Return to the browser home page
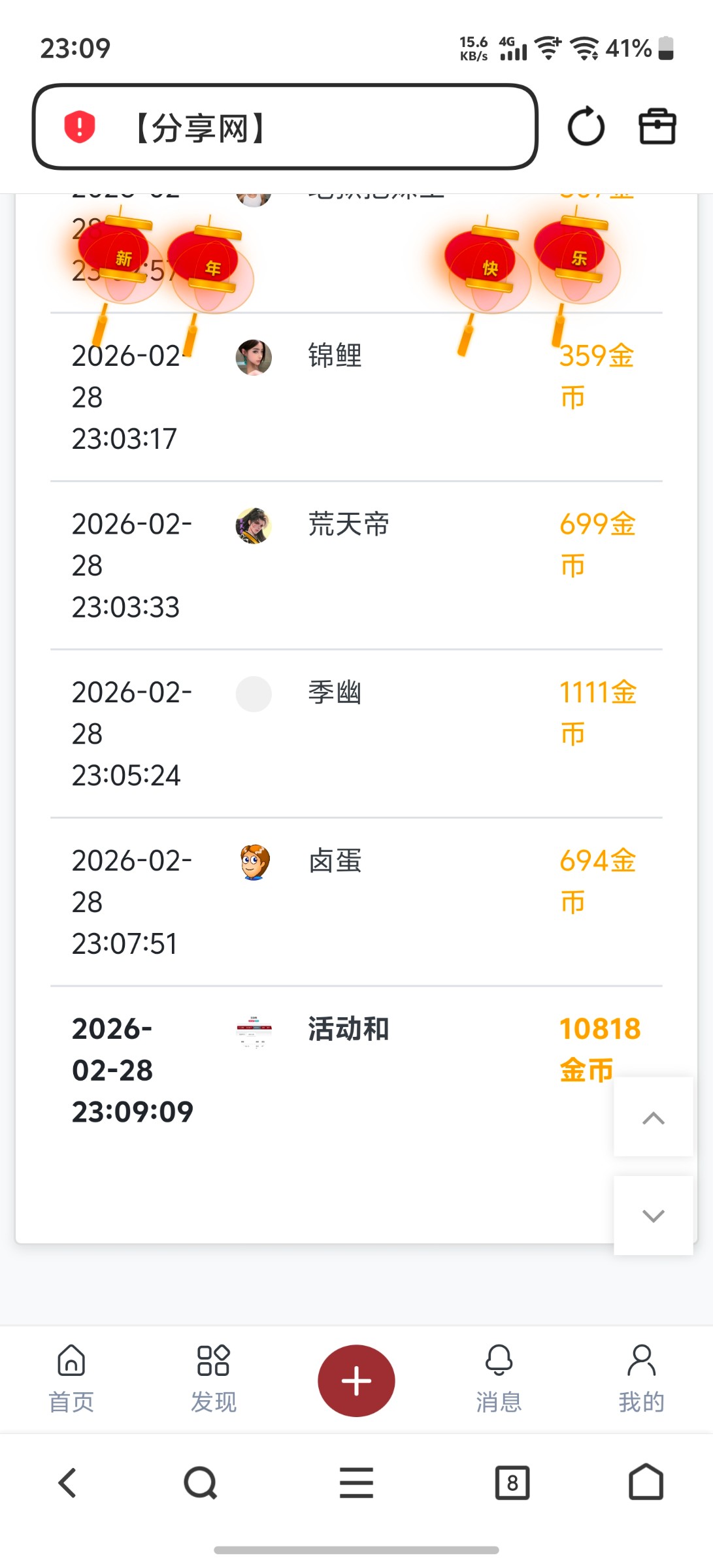Screen dimensions: 713x1568 [x=646, y=1482]
